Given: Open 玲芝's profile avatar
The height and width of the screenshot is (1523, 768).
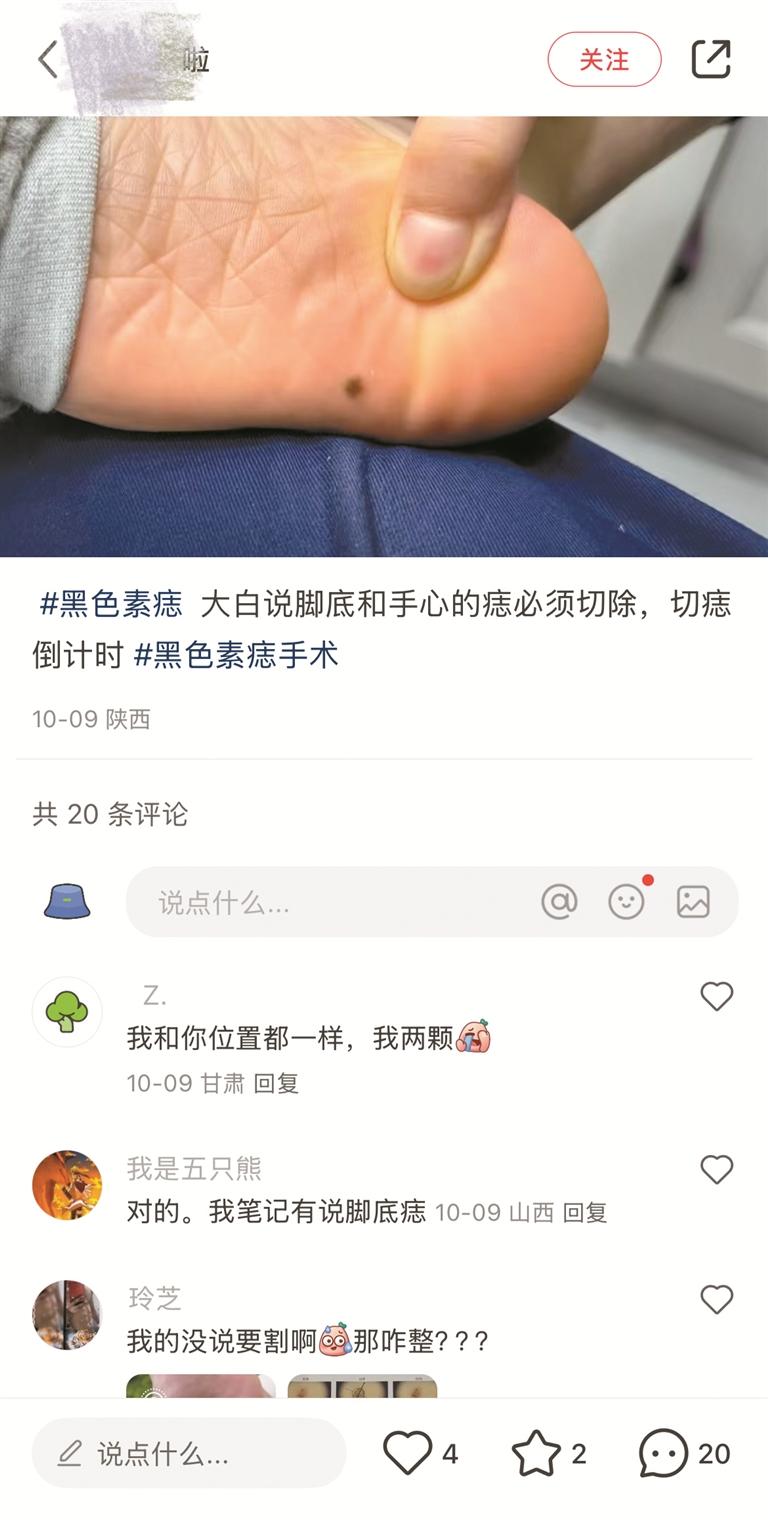Looking at the screenshot, I should [67, 1315].
